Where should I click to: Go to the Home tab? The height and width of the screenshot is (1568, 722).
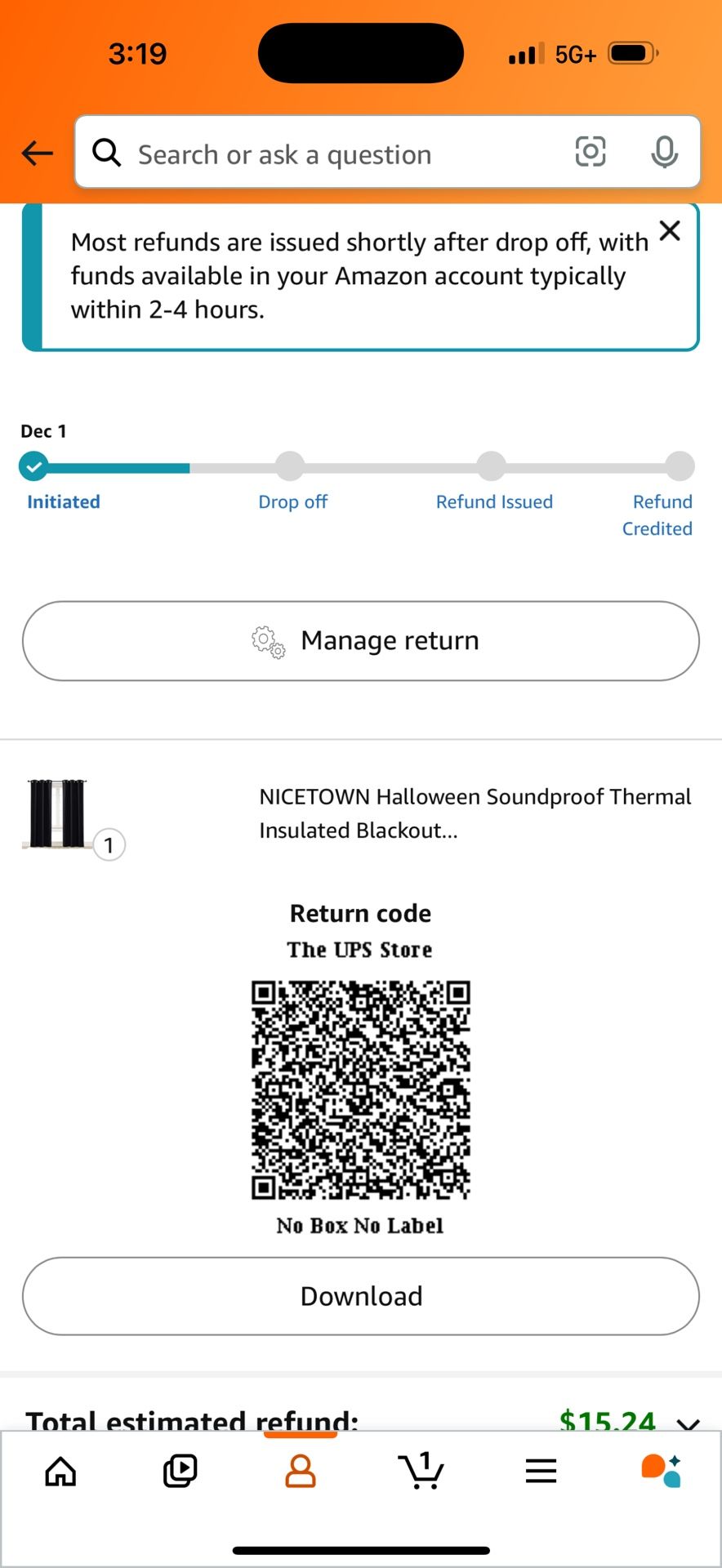(x=60, y=1472)
